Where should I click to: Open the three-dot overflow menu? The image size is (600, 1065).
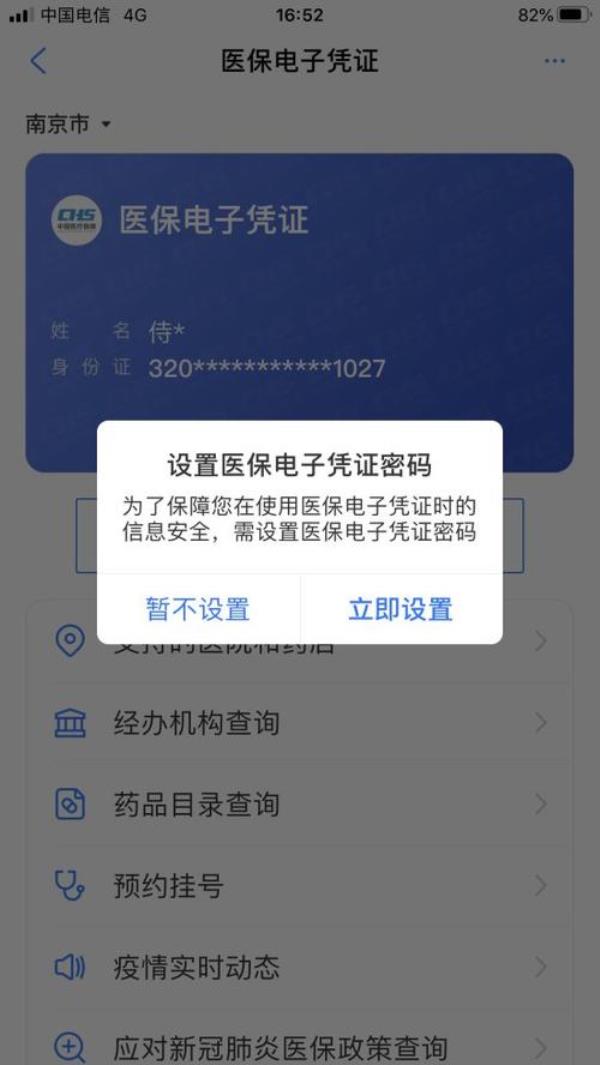tap(554, 61)
